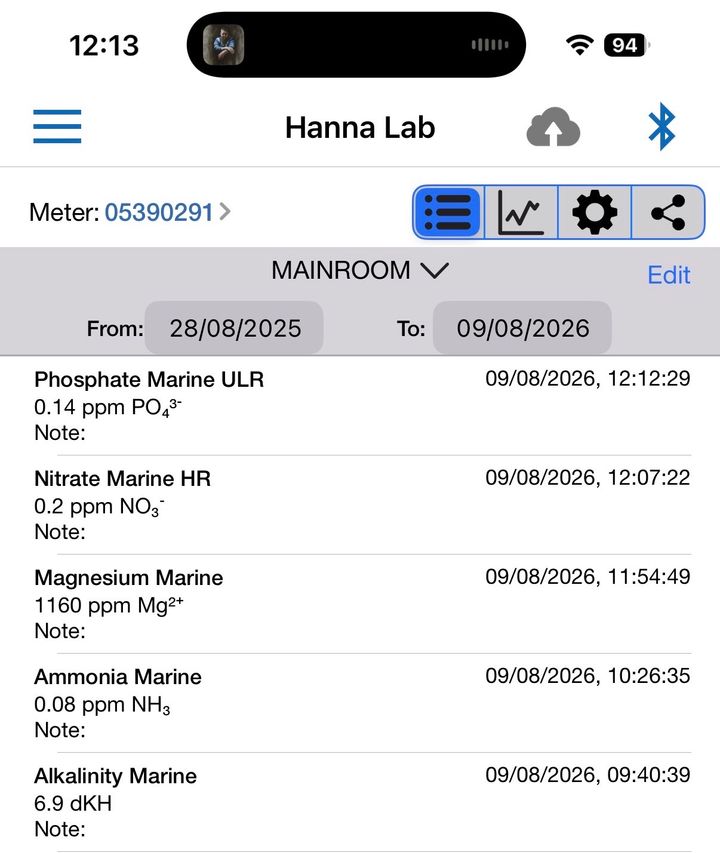Open the Ammonia Marine reading
Viewport: 720px width, 853px height.
[x=362, y=703]
